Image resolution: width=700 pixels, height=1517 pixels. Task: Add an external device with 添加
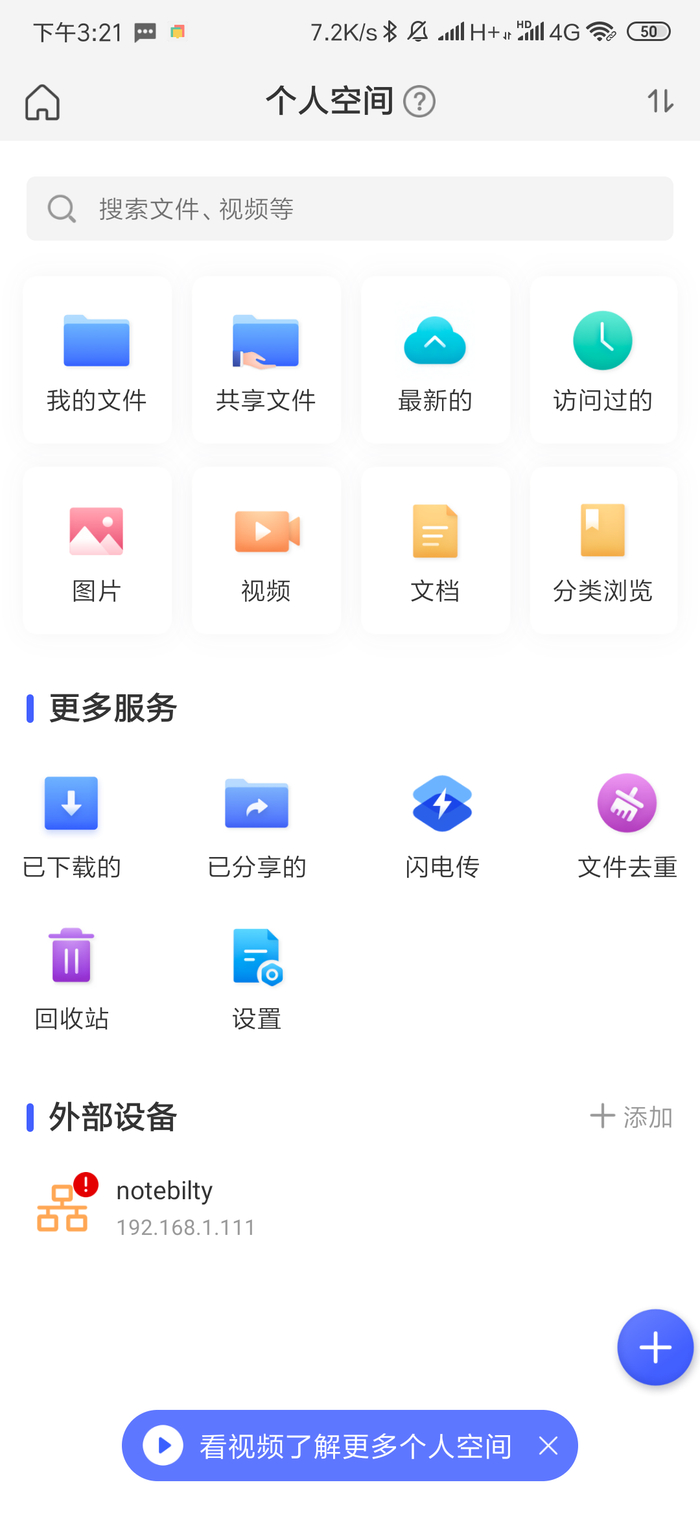click(632, 1117)
